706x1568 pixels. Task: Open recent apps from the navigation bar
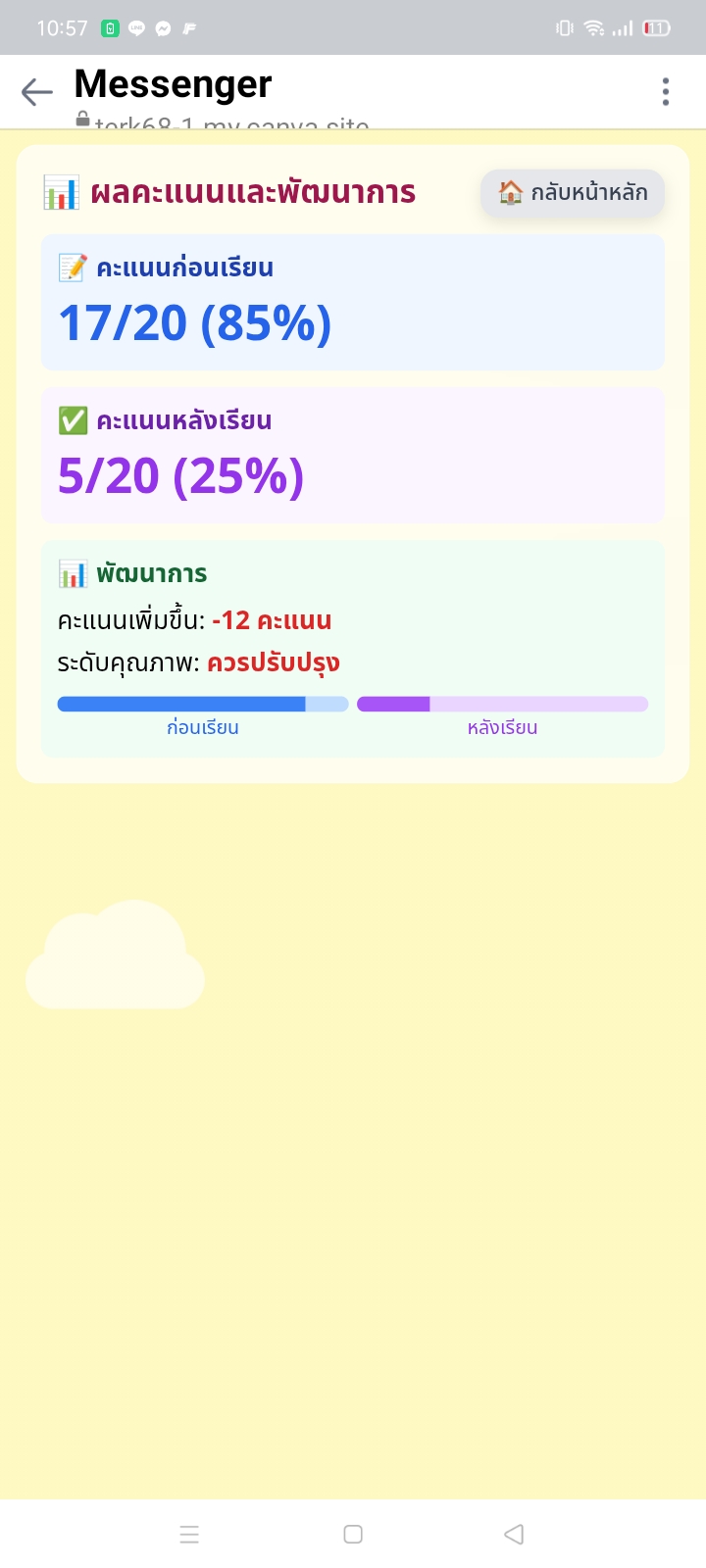point(190,1534)
